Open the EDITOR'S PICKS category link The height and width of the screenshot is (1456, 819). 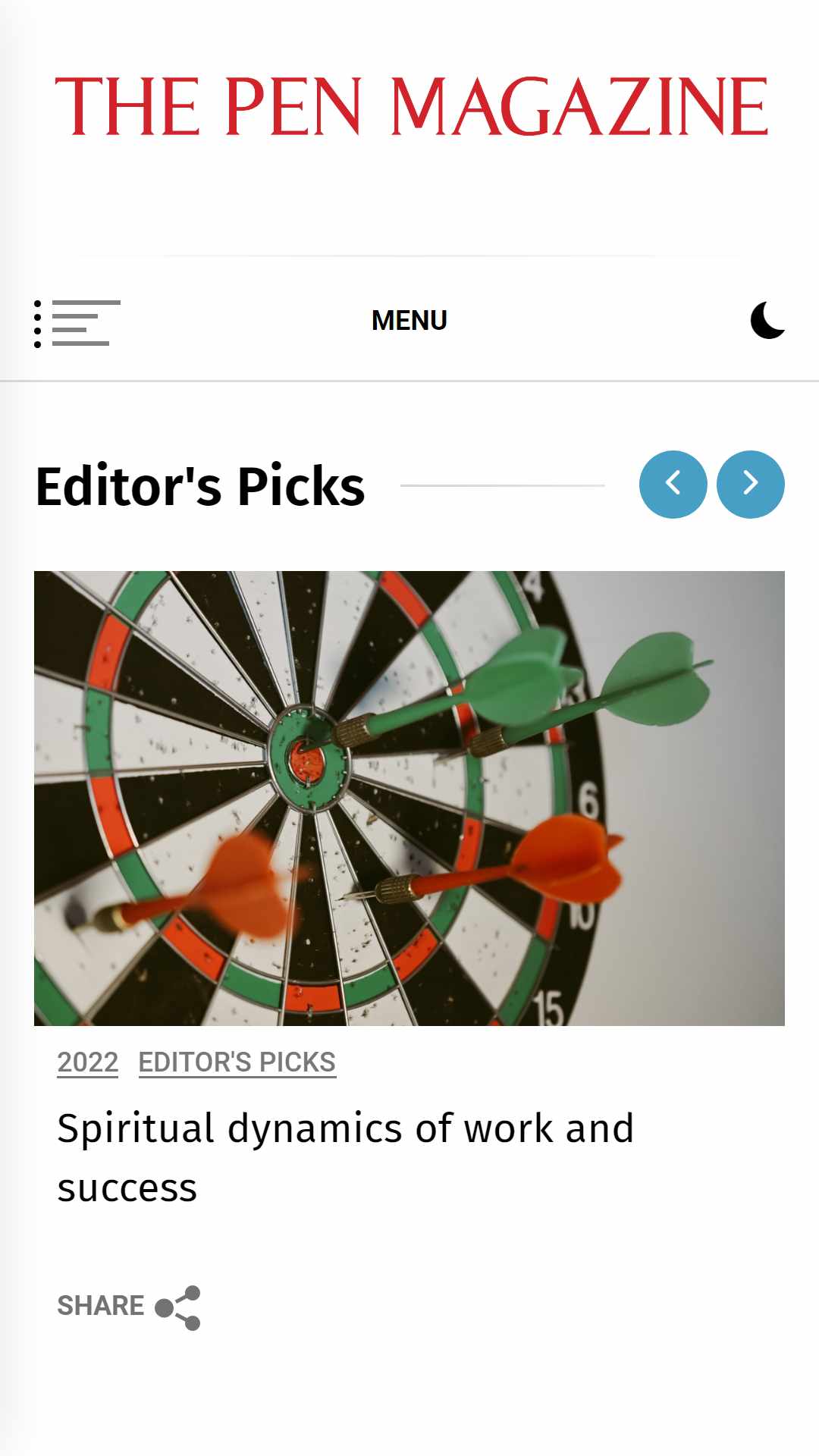[x=237, y=1062]
